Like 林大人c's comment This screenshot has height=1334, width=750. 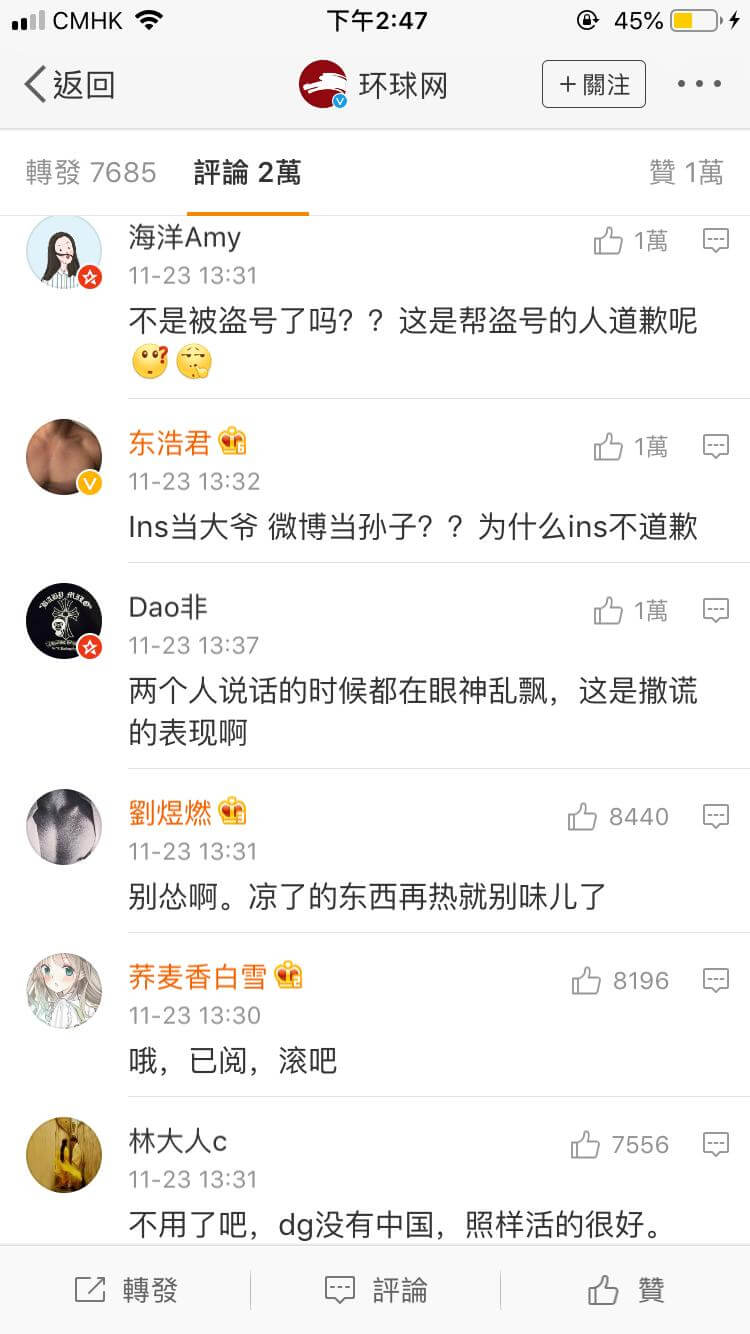click(586, 1145)
